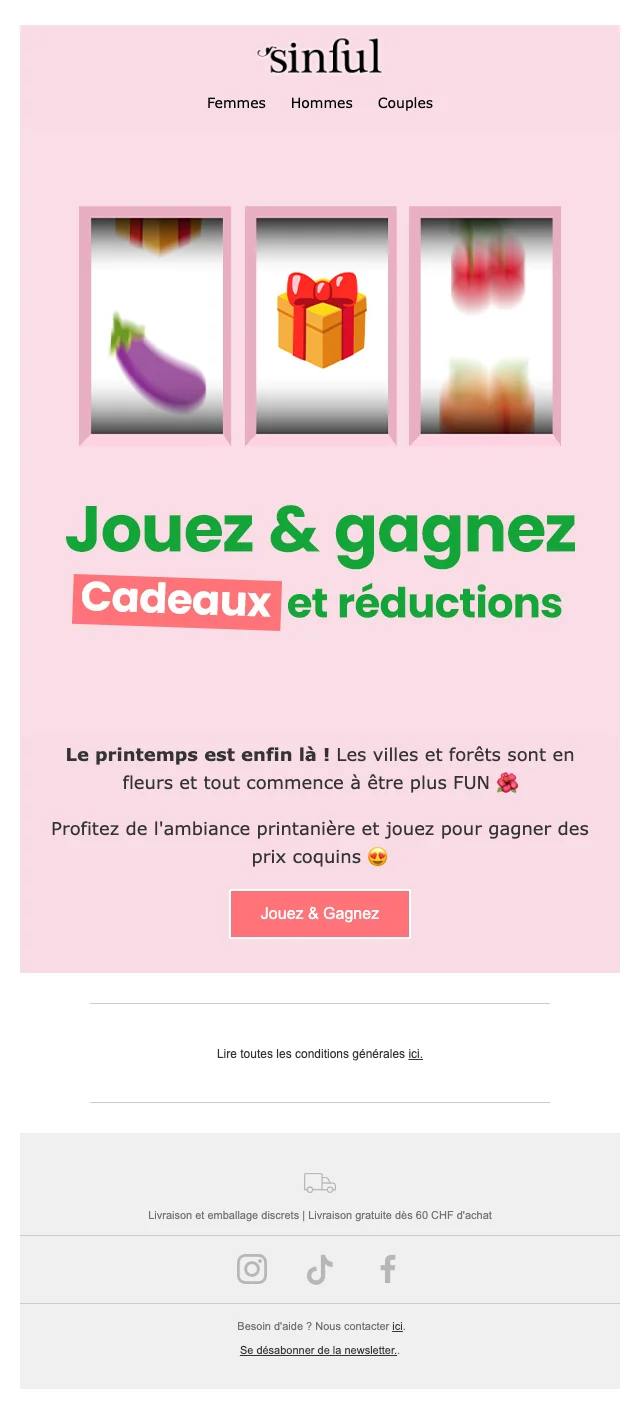The width and height of the screenshot is (640, 1427).
Task: Open the Facebook page icon
Action: point(388,1270)
